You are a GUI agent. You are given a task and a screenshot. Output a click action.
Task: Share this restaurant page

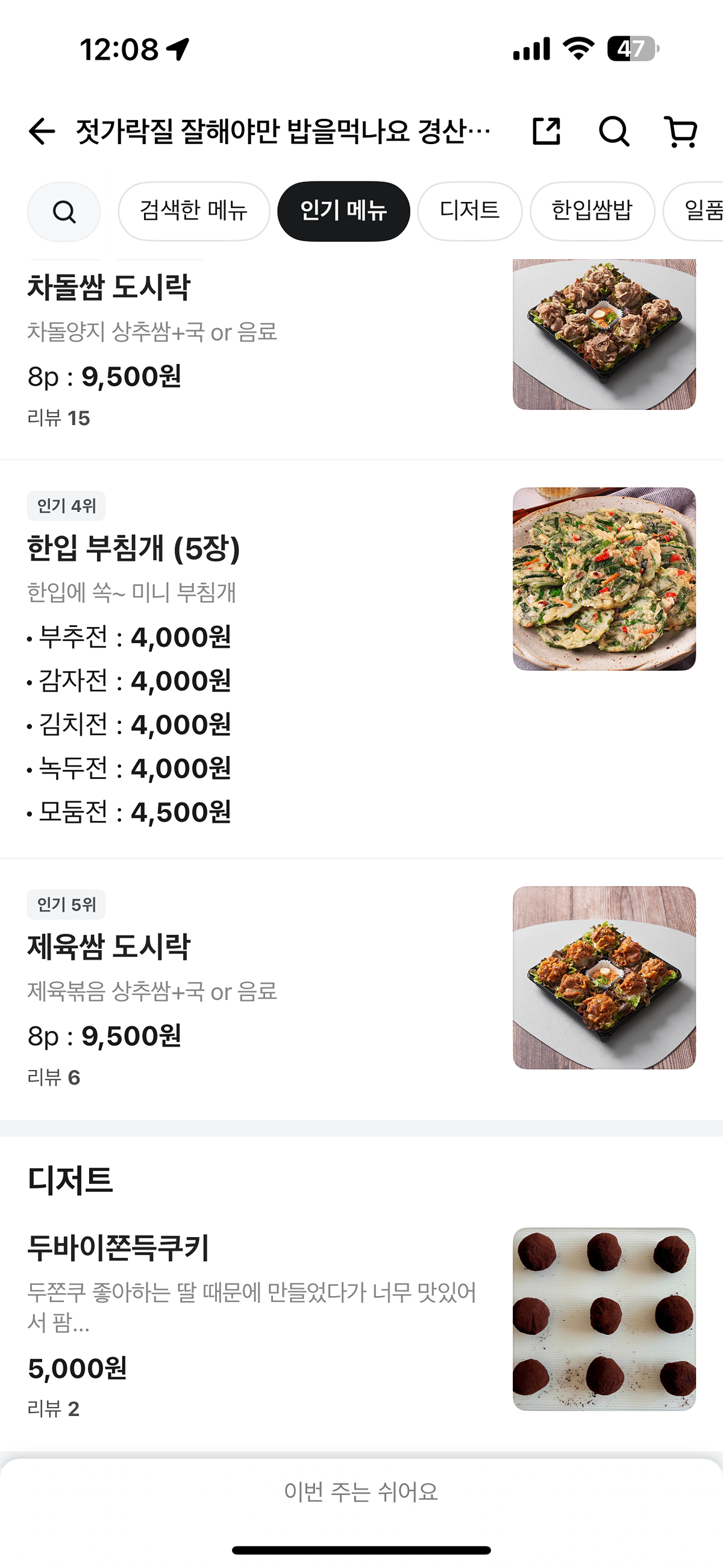[546, 131]
